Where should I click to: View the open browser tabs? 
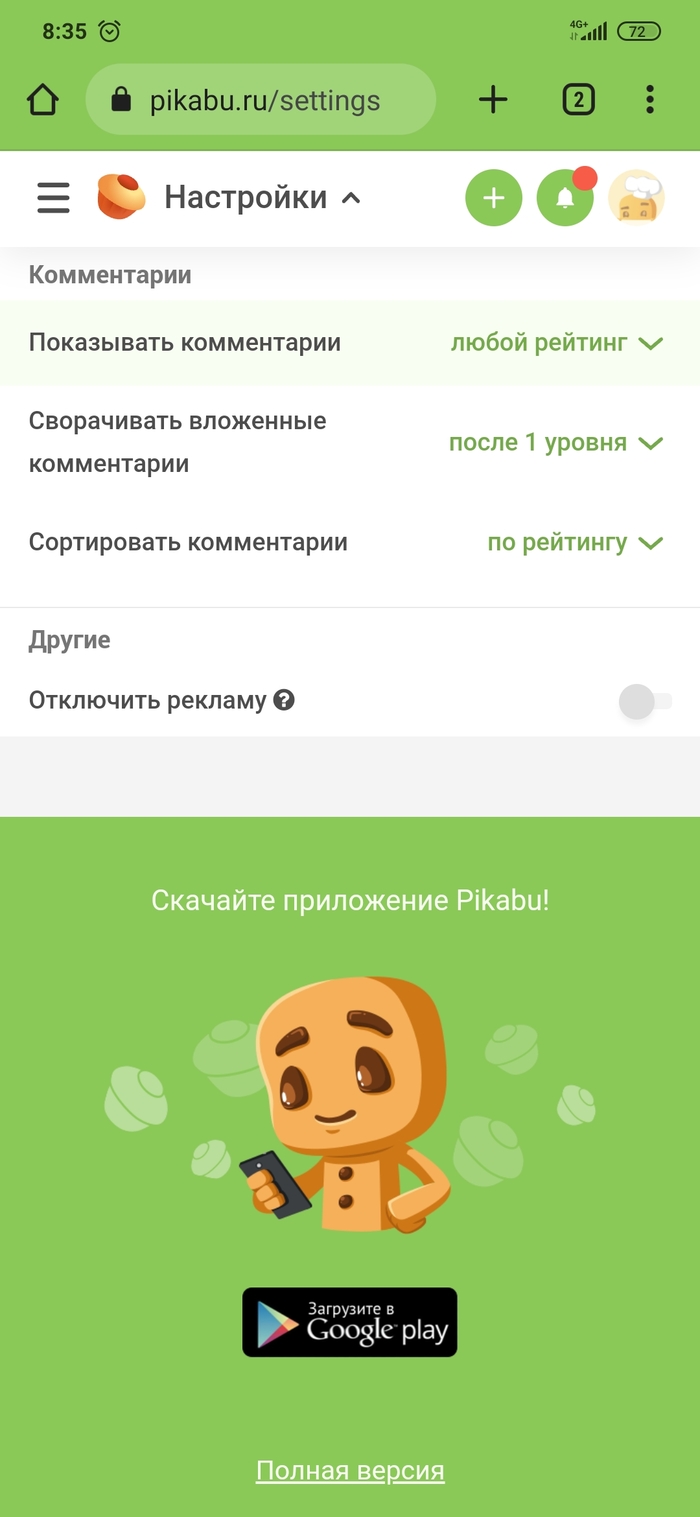[x=578, y=100]
